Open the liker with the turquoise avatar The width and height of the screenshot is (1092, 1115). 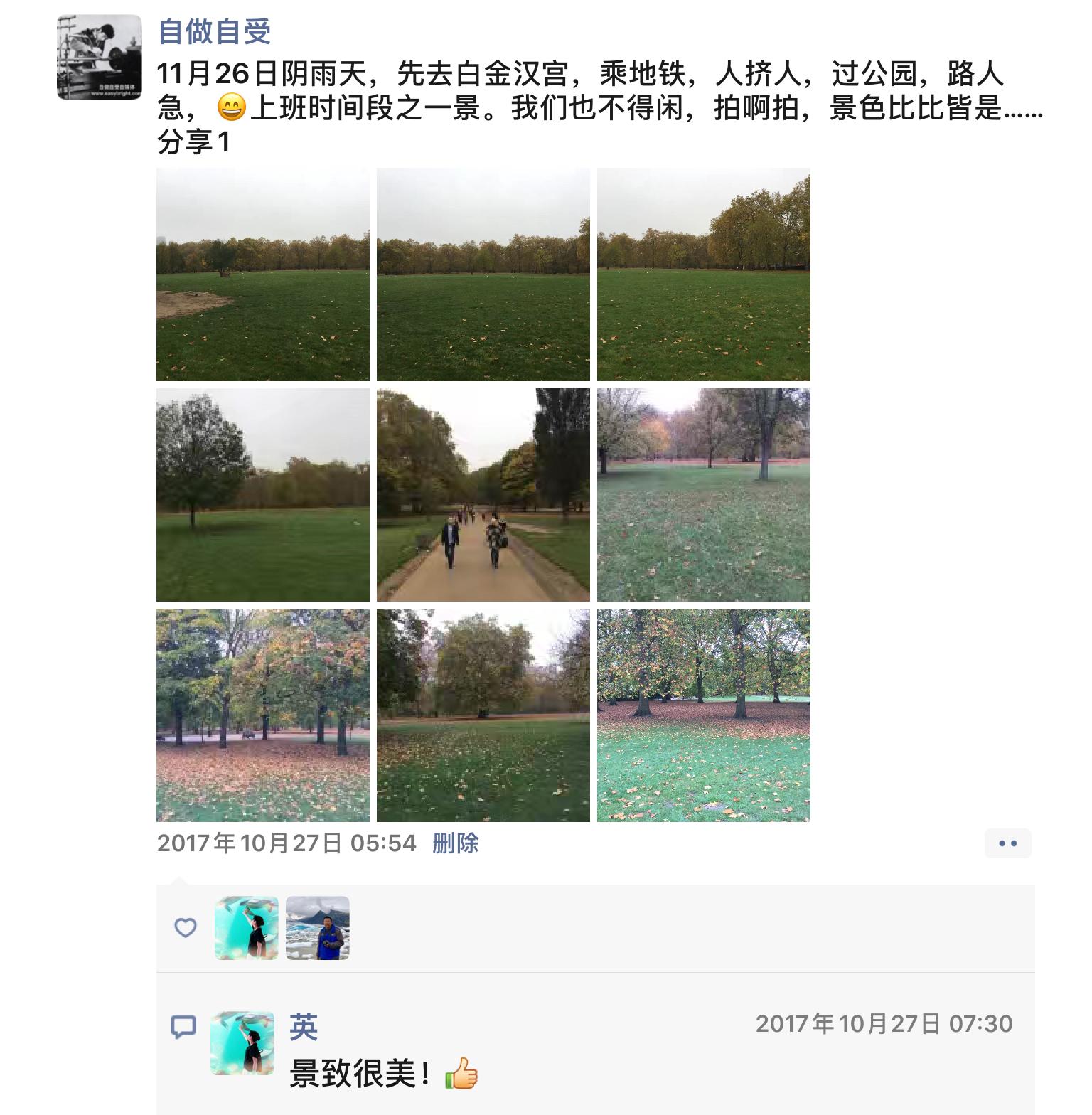[247, 928]
